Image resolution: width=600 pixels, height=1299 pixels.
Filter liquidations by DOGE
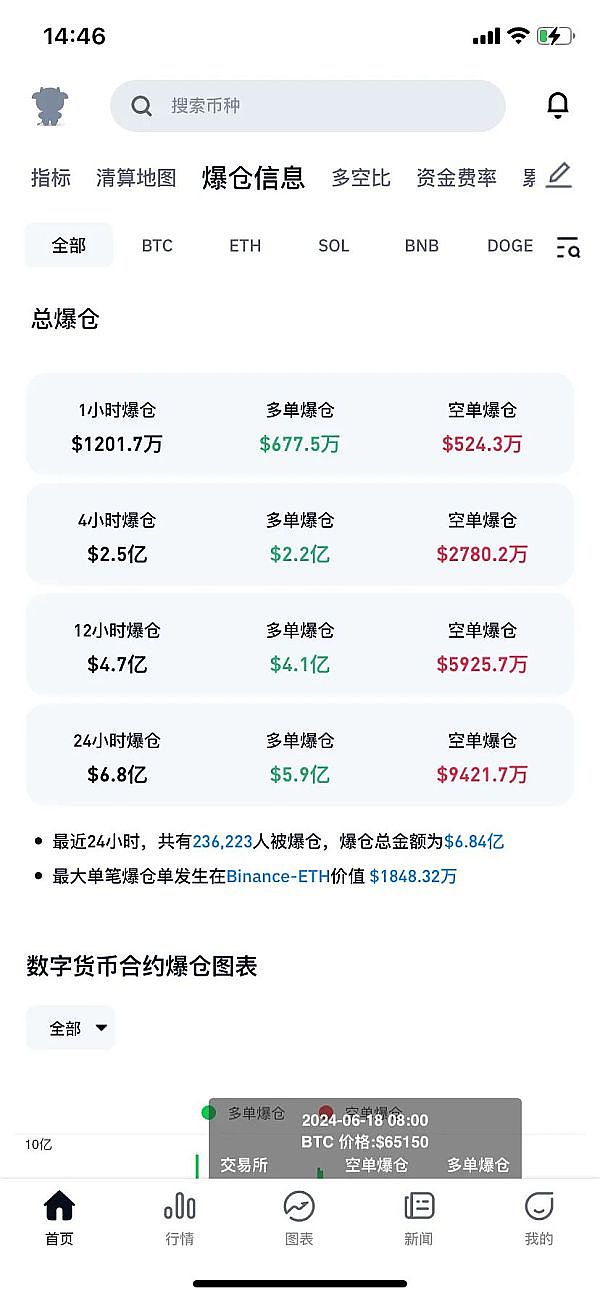click(510, 245)
